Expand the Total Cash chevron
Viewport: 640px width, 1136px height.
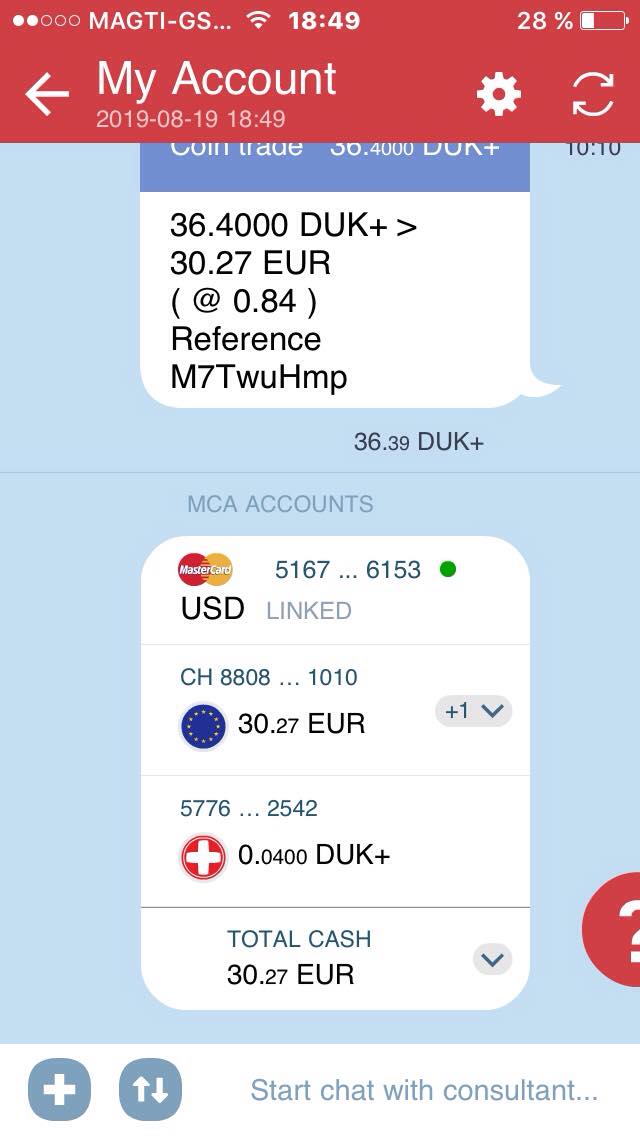coord(491,959)
